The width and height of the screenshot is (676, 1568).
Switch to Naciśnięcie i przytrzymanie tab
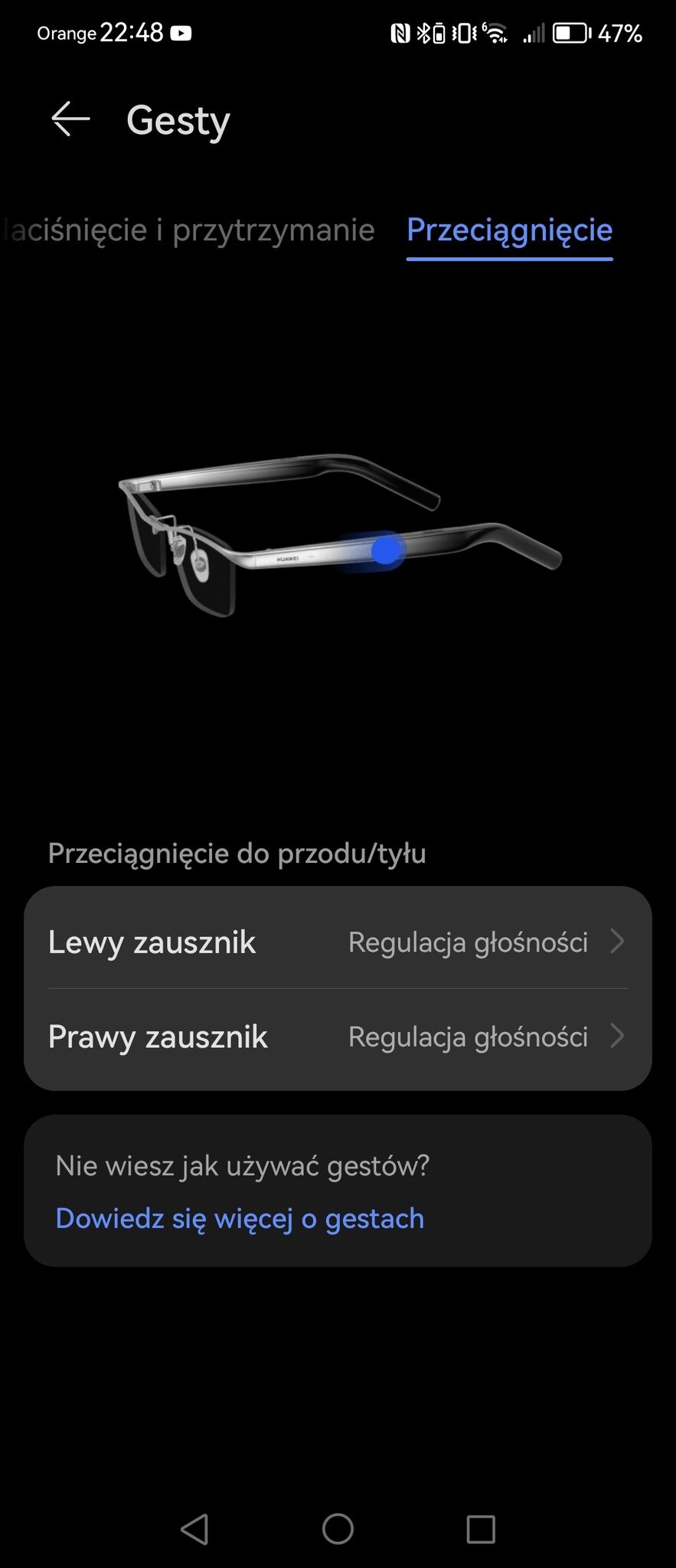pos(190,230)
